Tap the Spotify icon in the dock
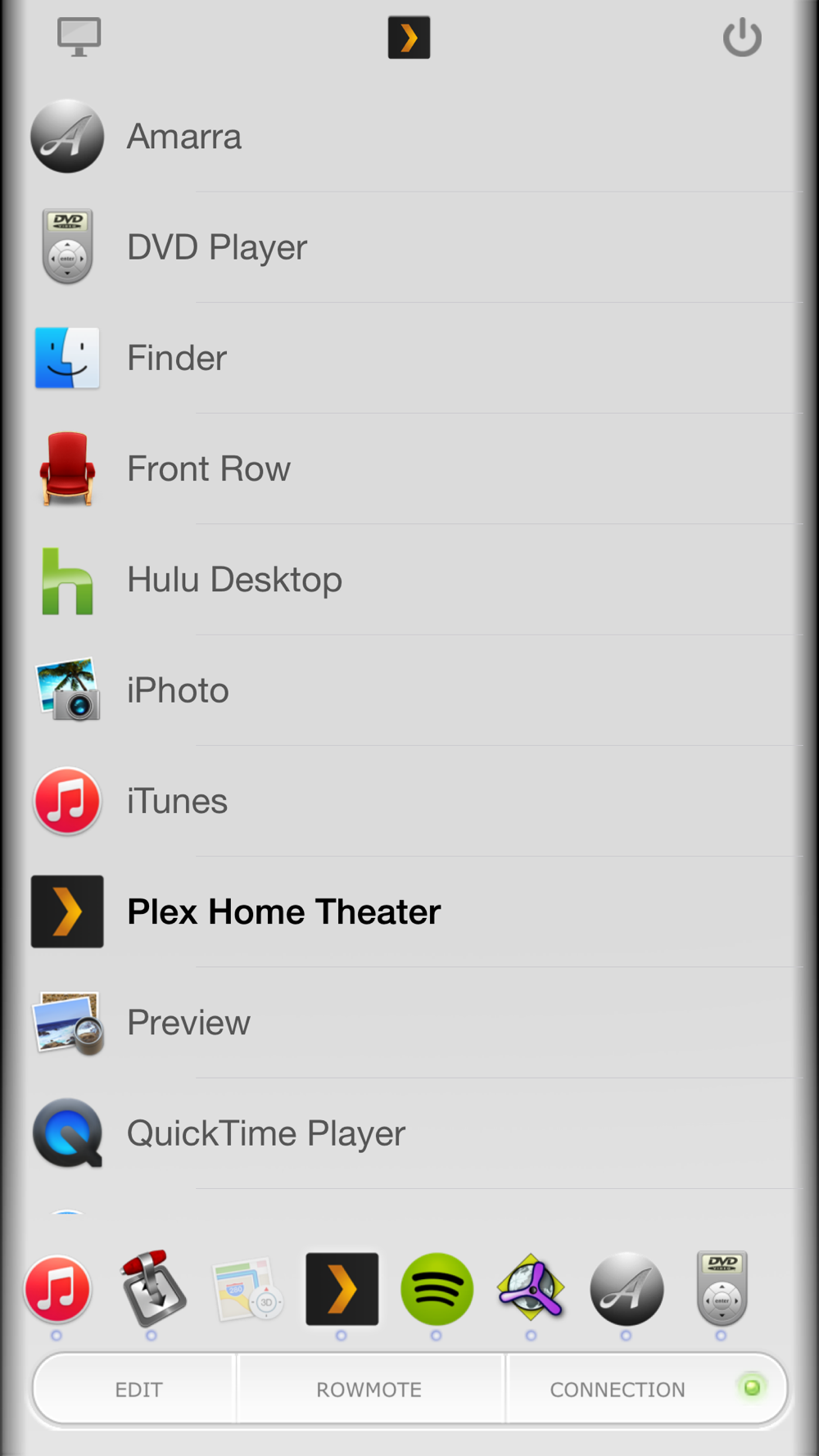This screenshot has width=819, height=1456. 437,1289
